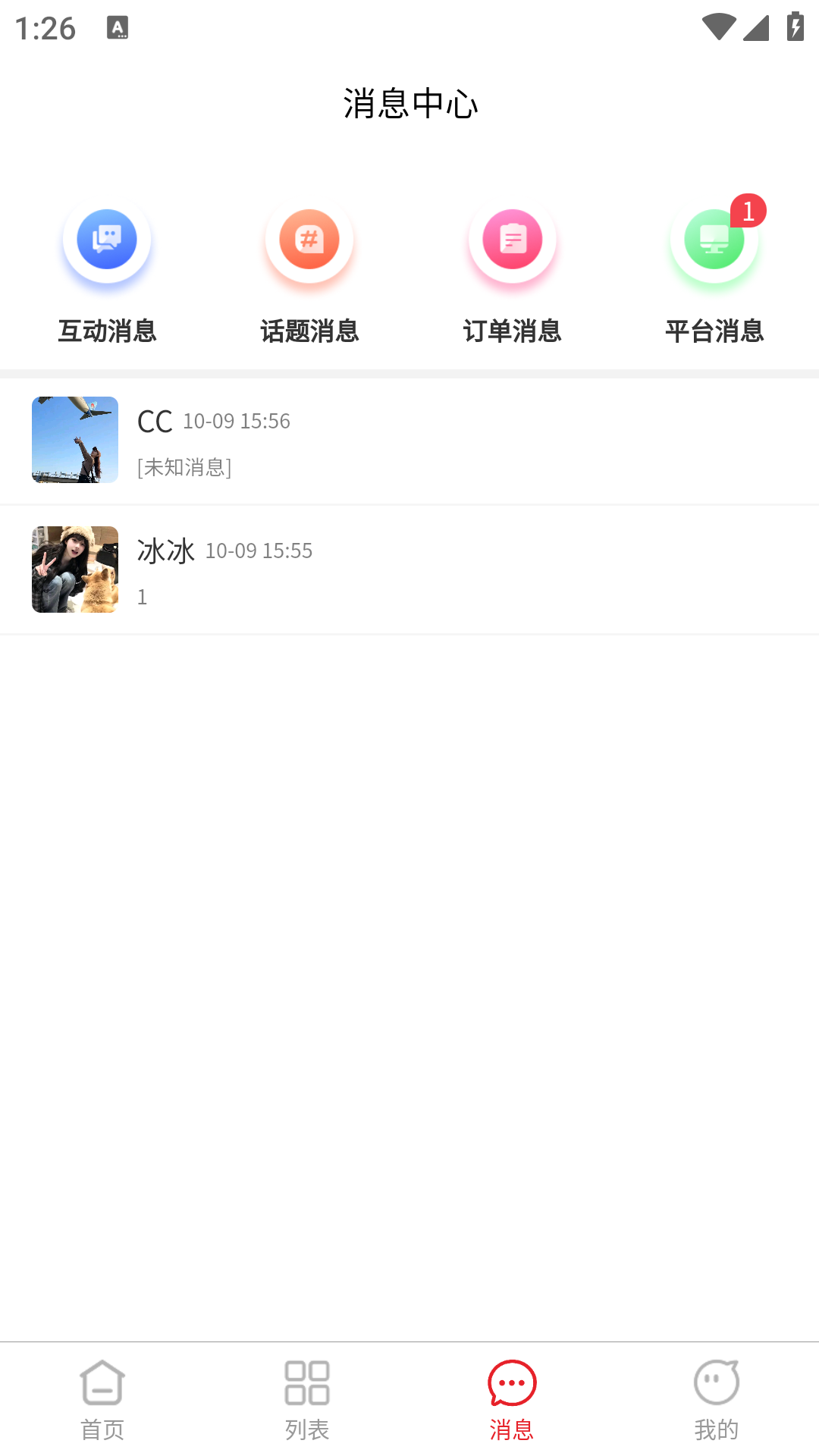Open the 列表 tab
Viewport: 819px width, 1456px height.
point(306,1403)
